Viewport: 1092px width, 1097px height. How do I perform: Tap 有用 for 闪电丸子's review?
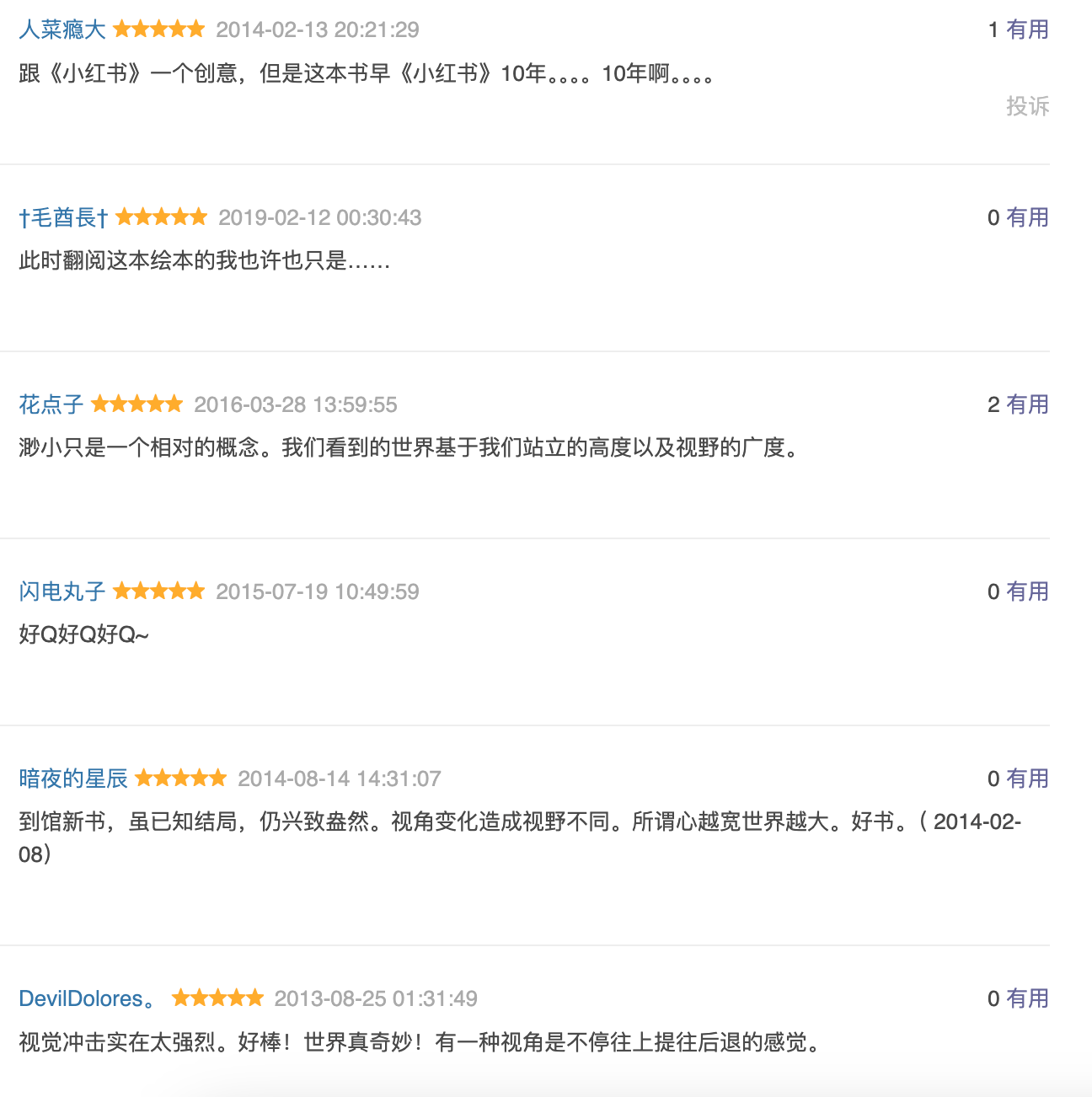click(1027, 591)
